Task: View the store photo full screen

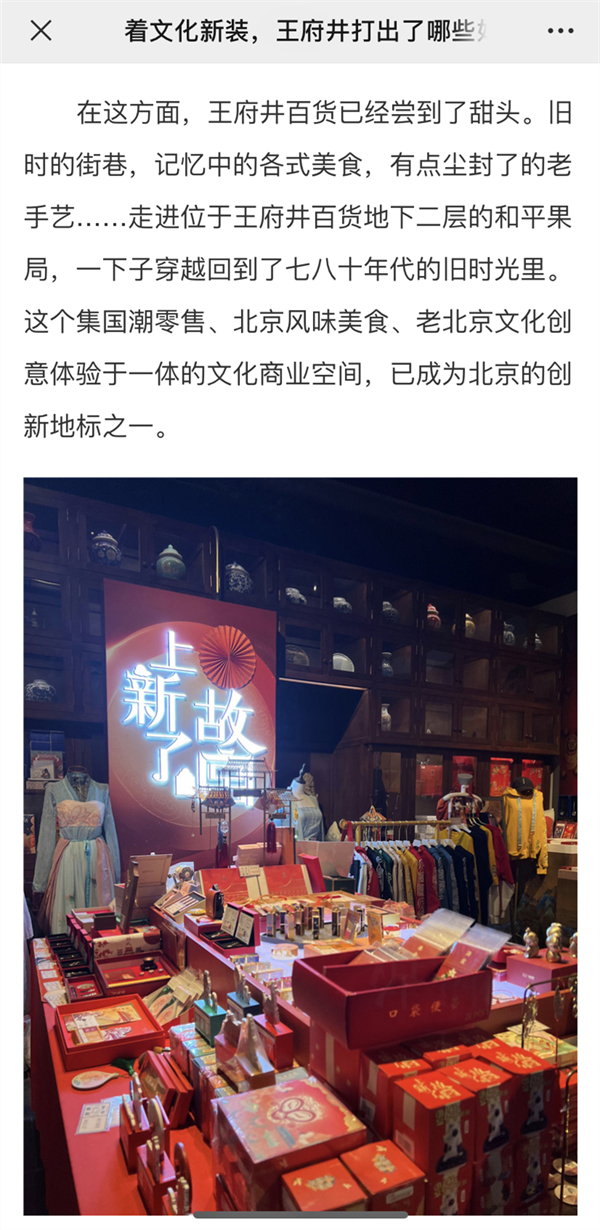Action: (x=300, y=845)
